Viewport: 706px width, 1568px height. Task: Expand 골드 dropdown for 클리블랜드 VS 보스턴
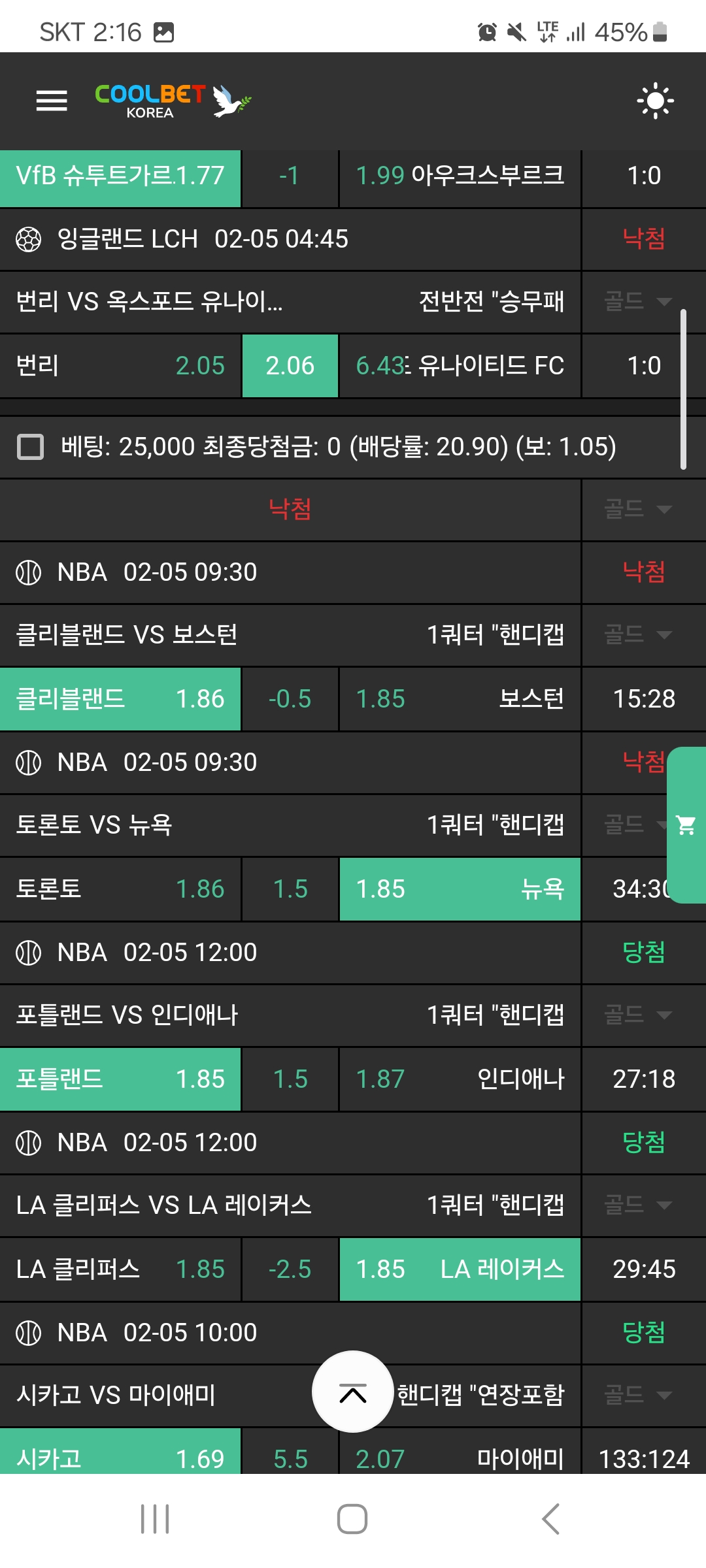click(637, 634)
